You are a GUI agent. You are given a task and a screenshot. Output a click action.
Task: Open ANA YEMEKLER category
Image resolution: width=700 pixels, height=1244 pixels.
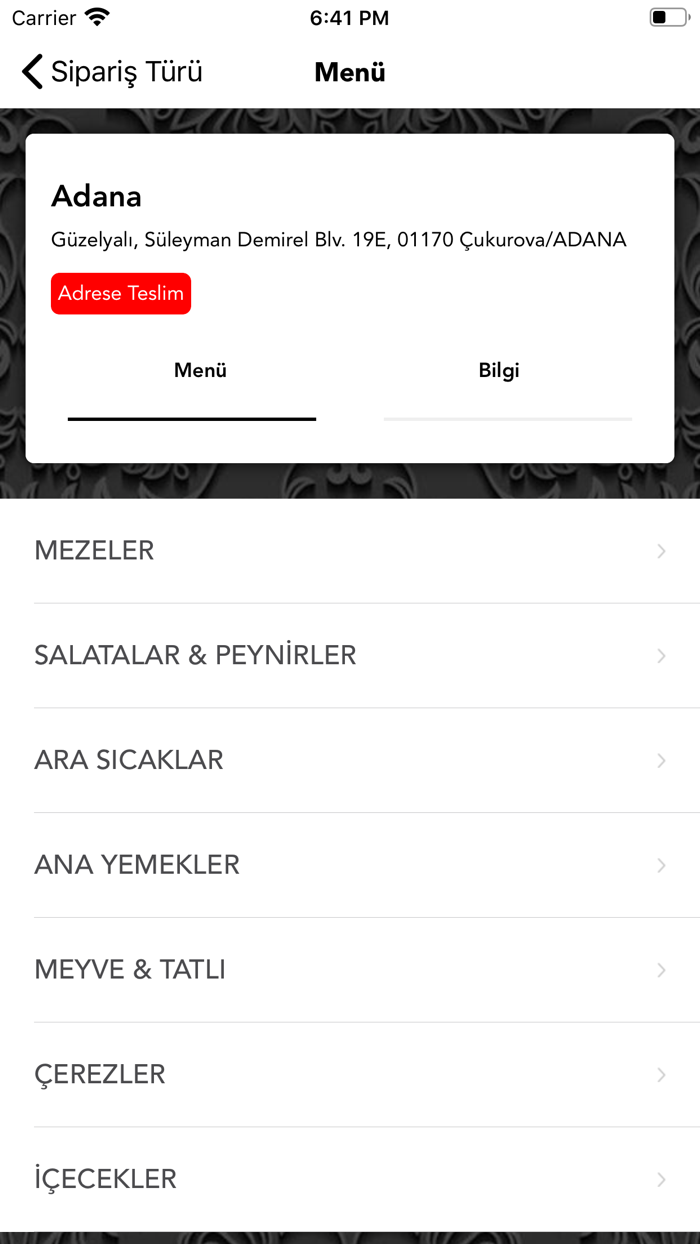click(x=350, y=865)
